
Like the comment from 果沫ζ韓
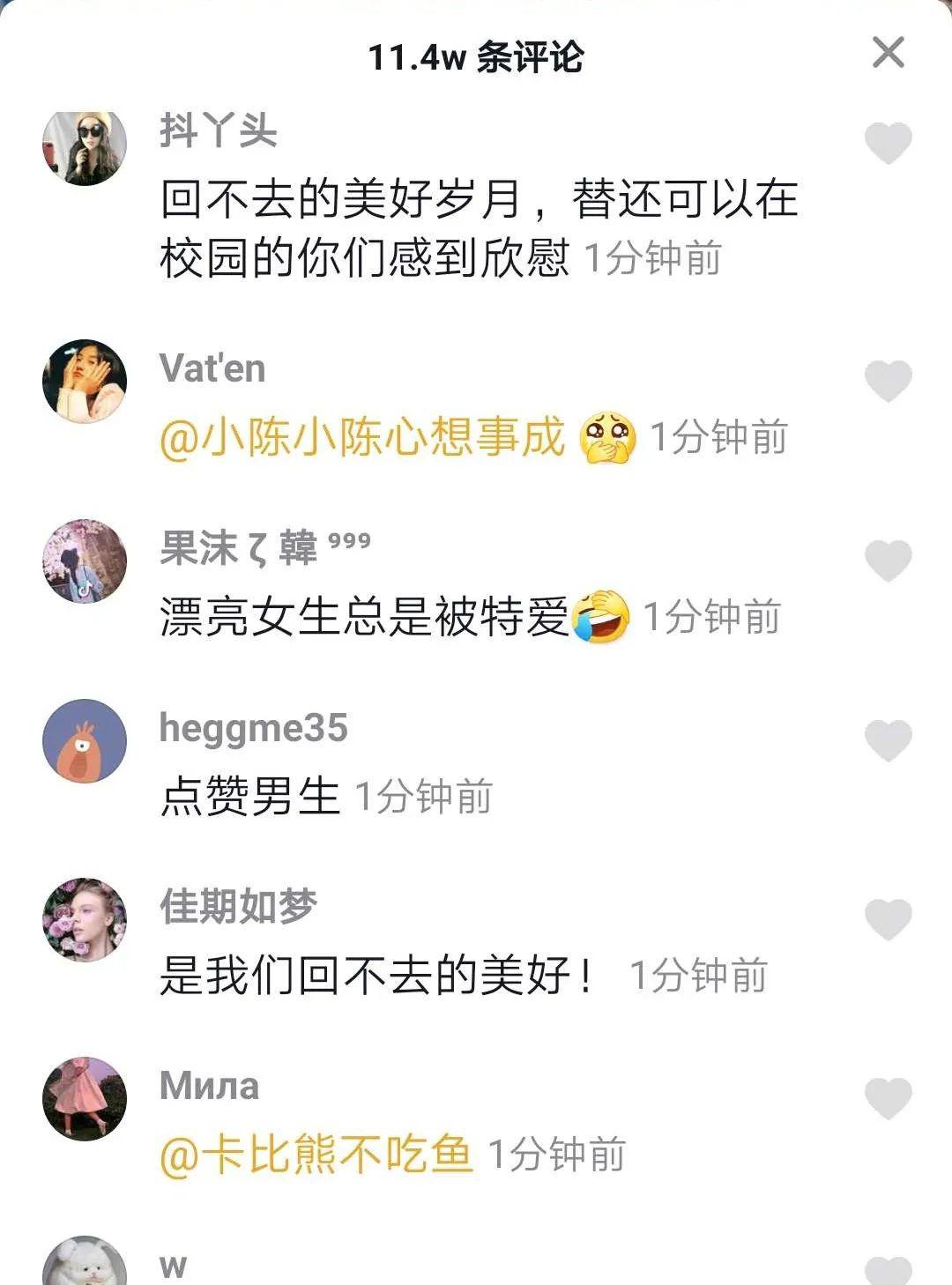coord(888,561)
